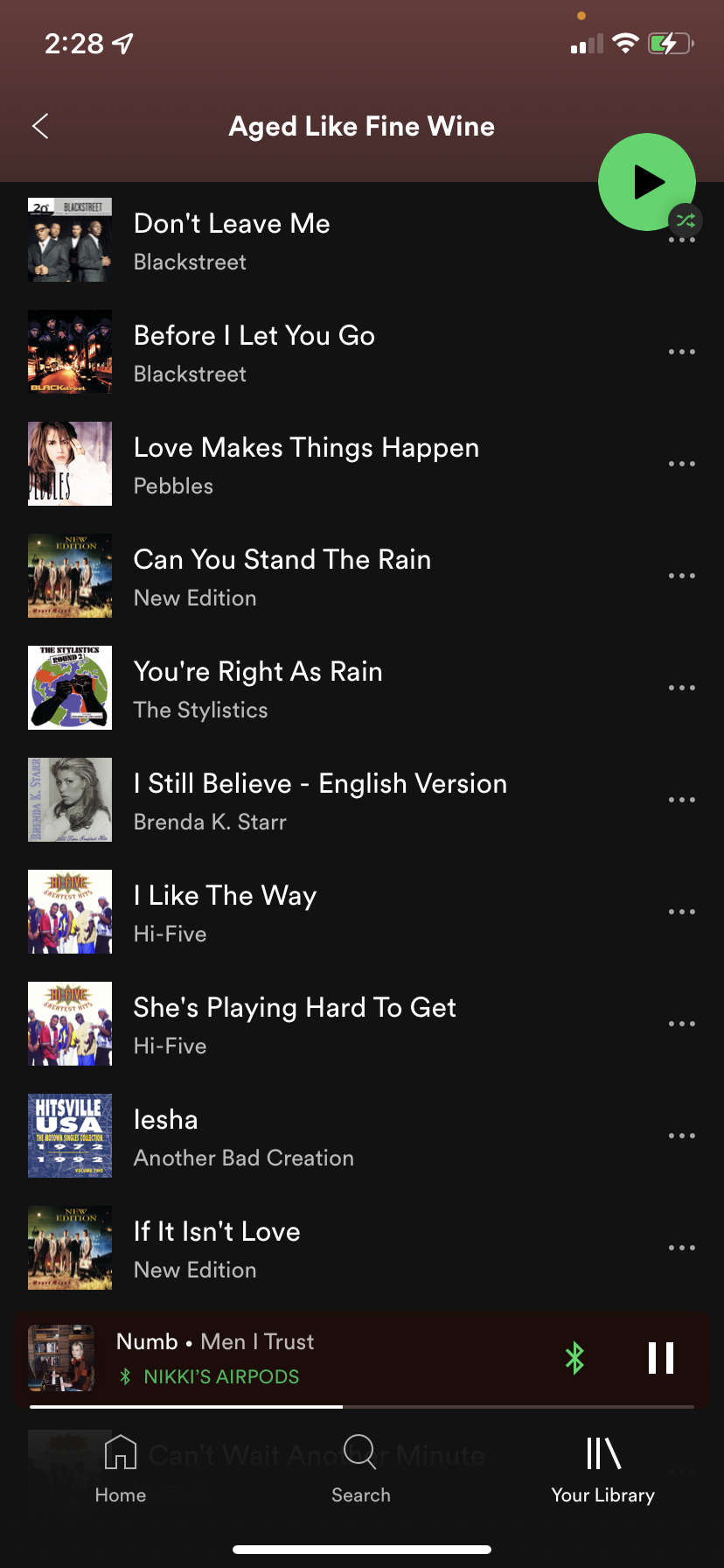Open options for Before I Let You Go
The image size is (724, 1568).
click(x=681, y=352)
